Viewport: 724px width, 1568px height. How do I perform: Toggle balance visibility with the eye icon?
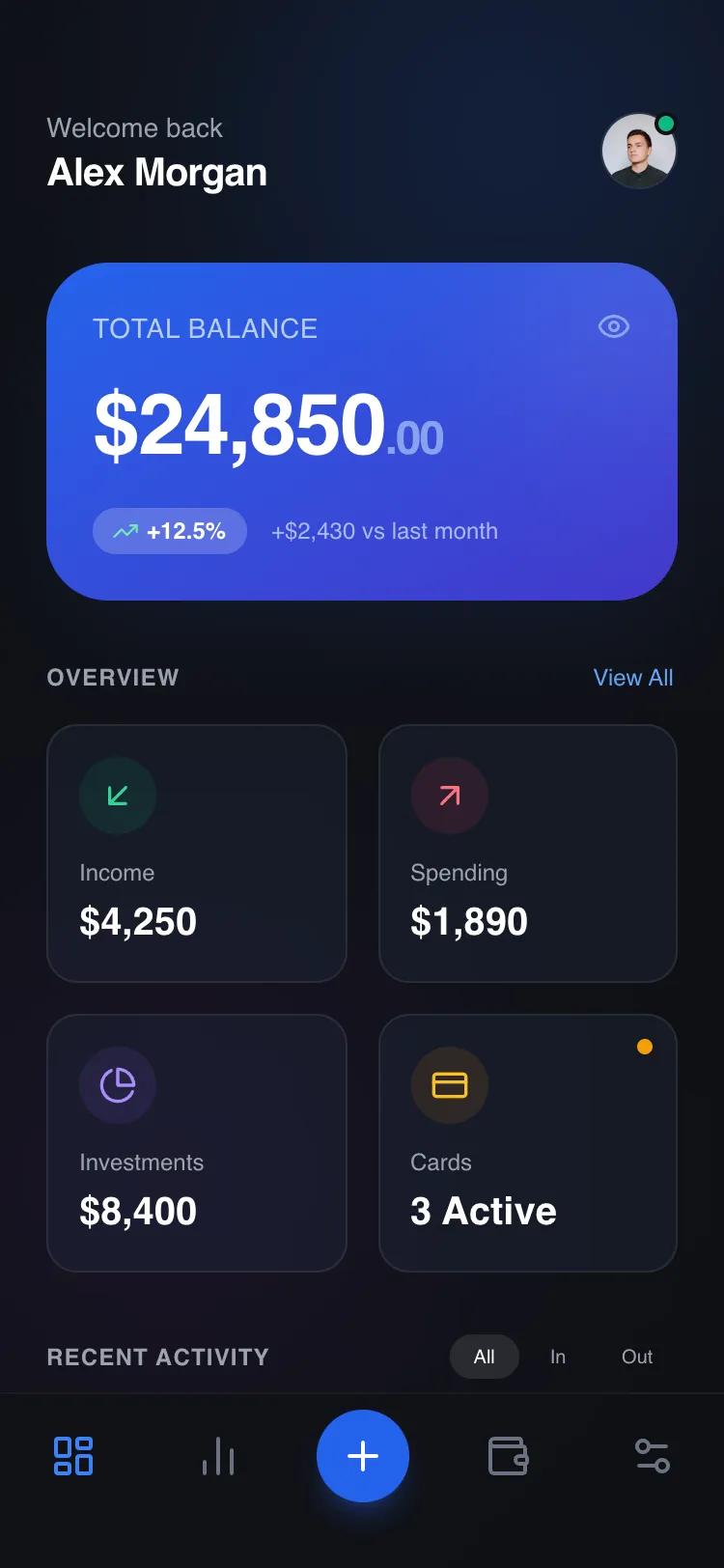pyautogui.click(x=614, y=327)
